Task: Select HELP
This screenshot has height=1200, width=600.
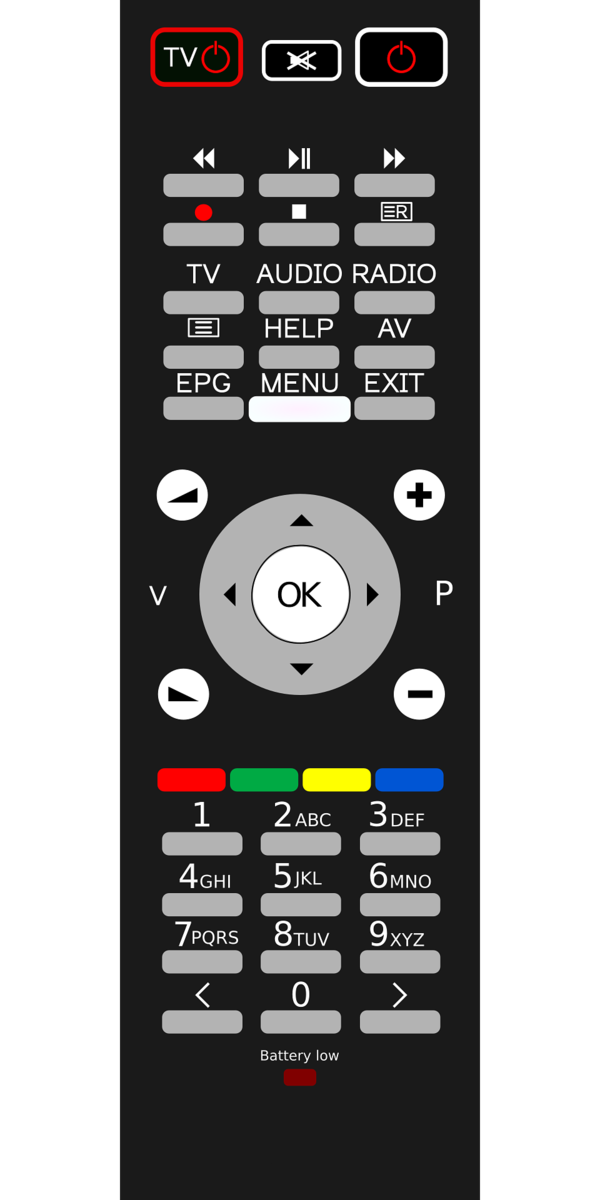Action: click(299, 357)
